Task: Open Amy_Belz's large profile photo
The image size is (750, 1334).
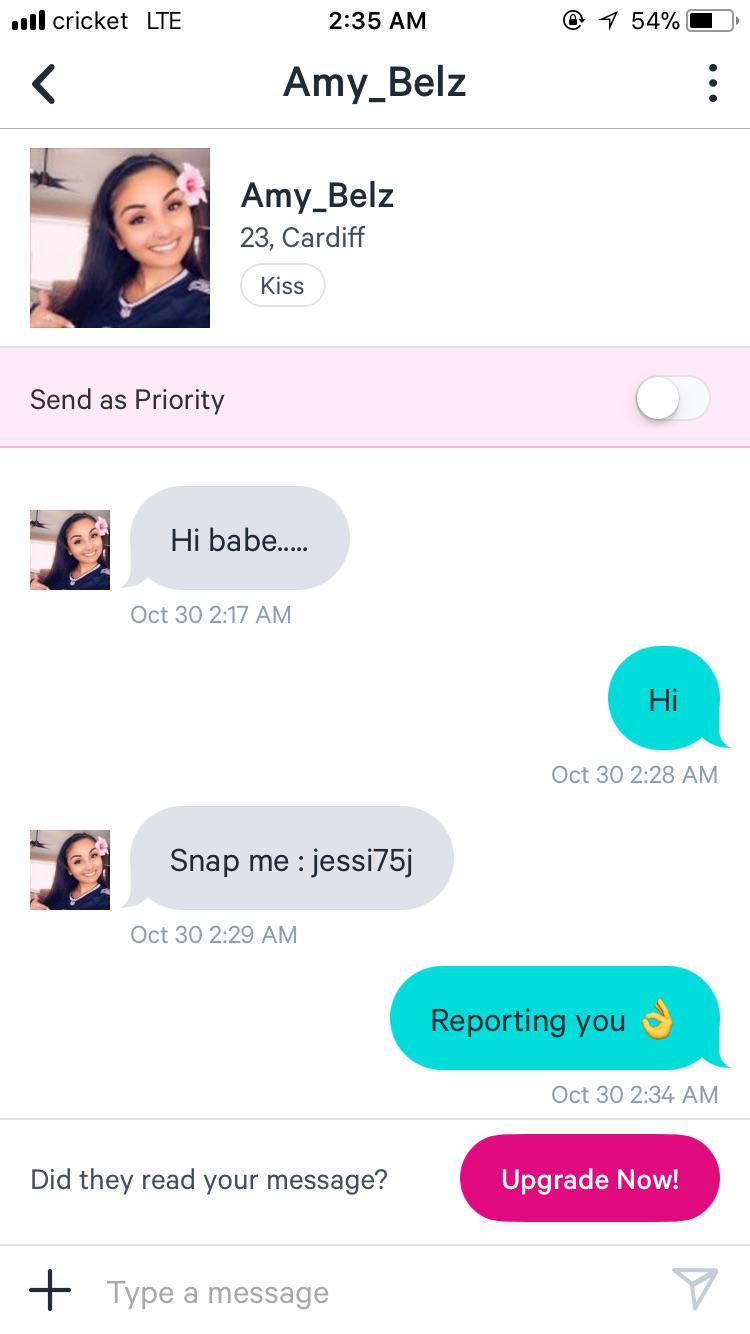Action: tap(120, 238)
